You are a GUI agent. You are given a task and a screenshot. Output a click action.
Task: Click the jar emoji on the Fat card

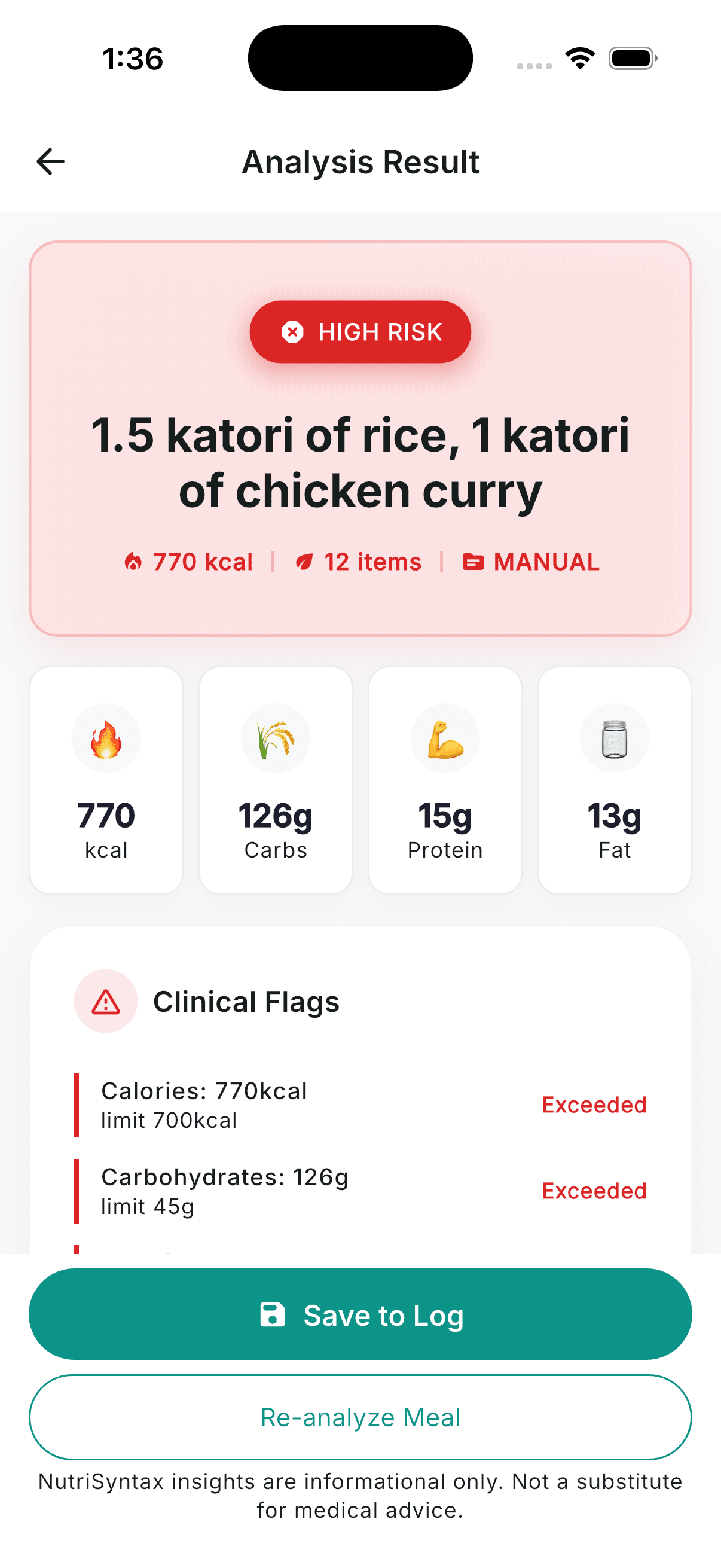[x=615, y=738]
